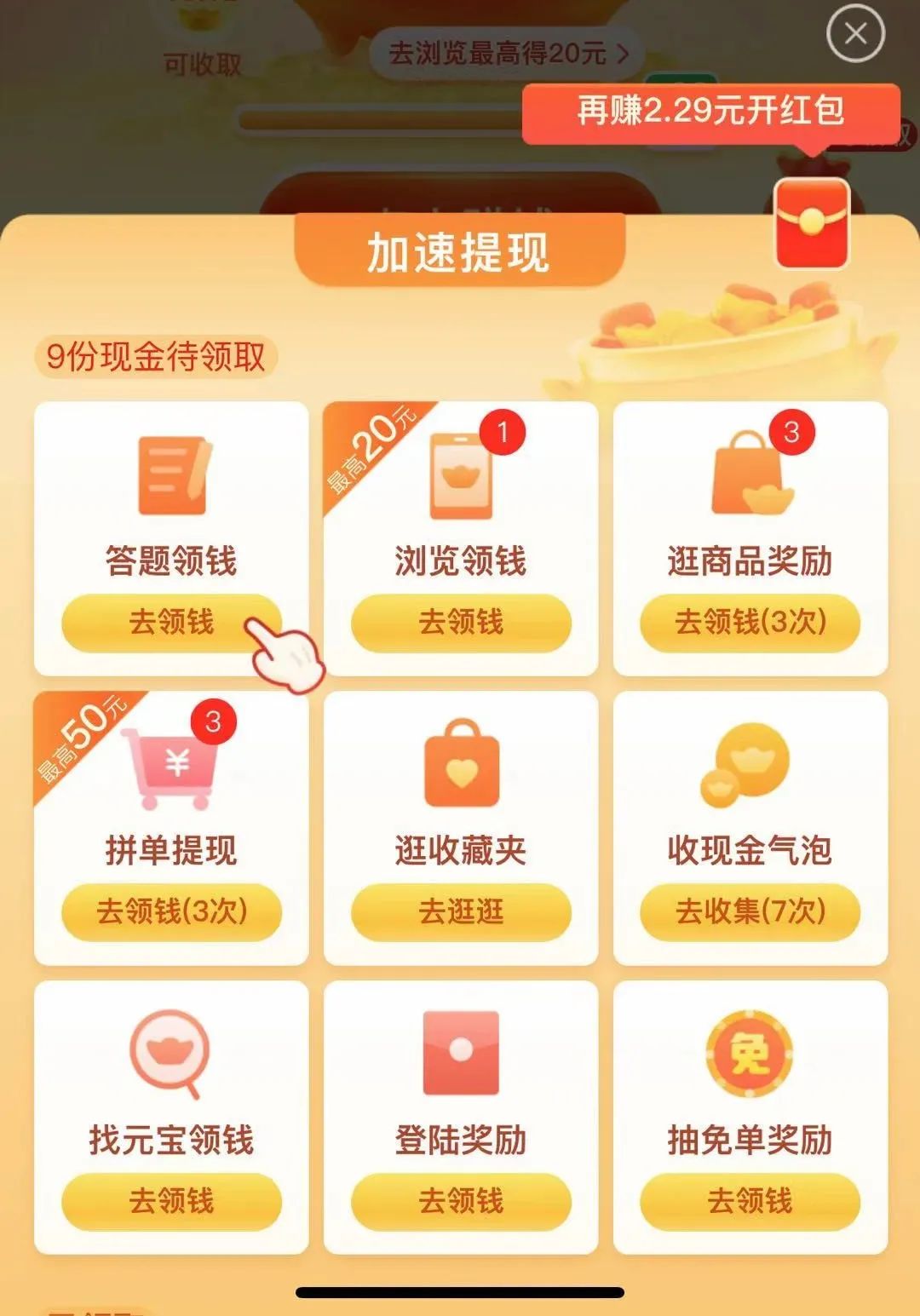Close the 加速提现 popup

pos(855,34)
